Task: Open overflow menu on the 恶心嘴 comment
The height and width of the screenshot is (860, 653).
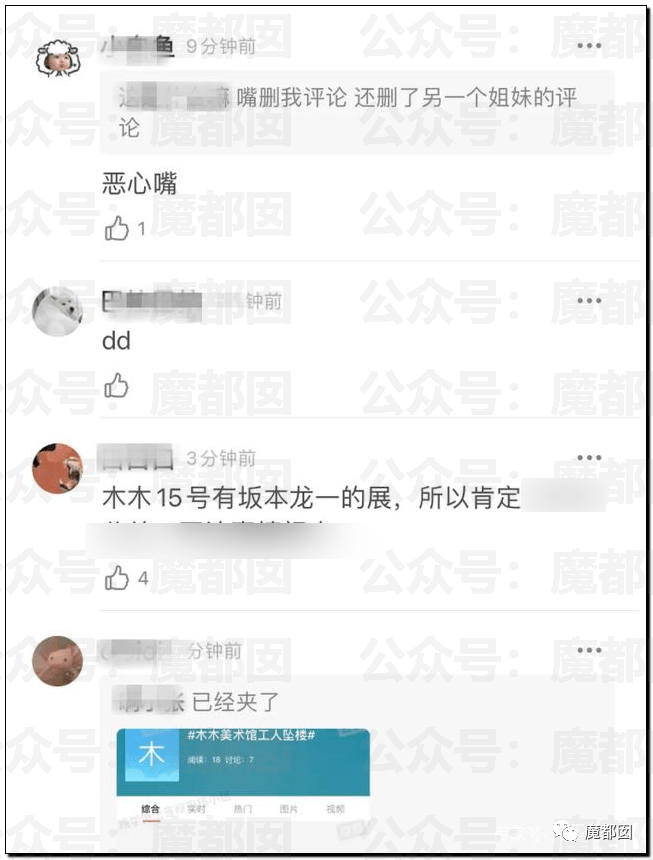Action: 590,46
